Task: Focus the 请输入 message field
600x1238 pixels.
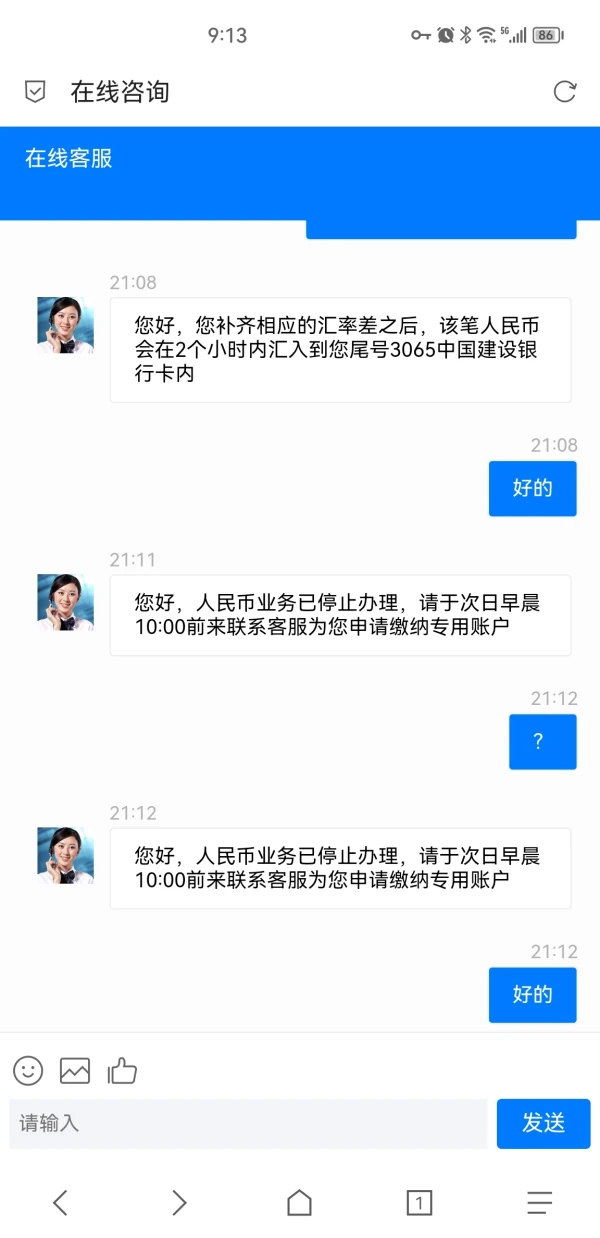Action: [248, 1123]
